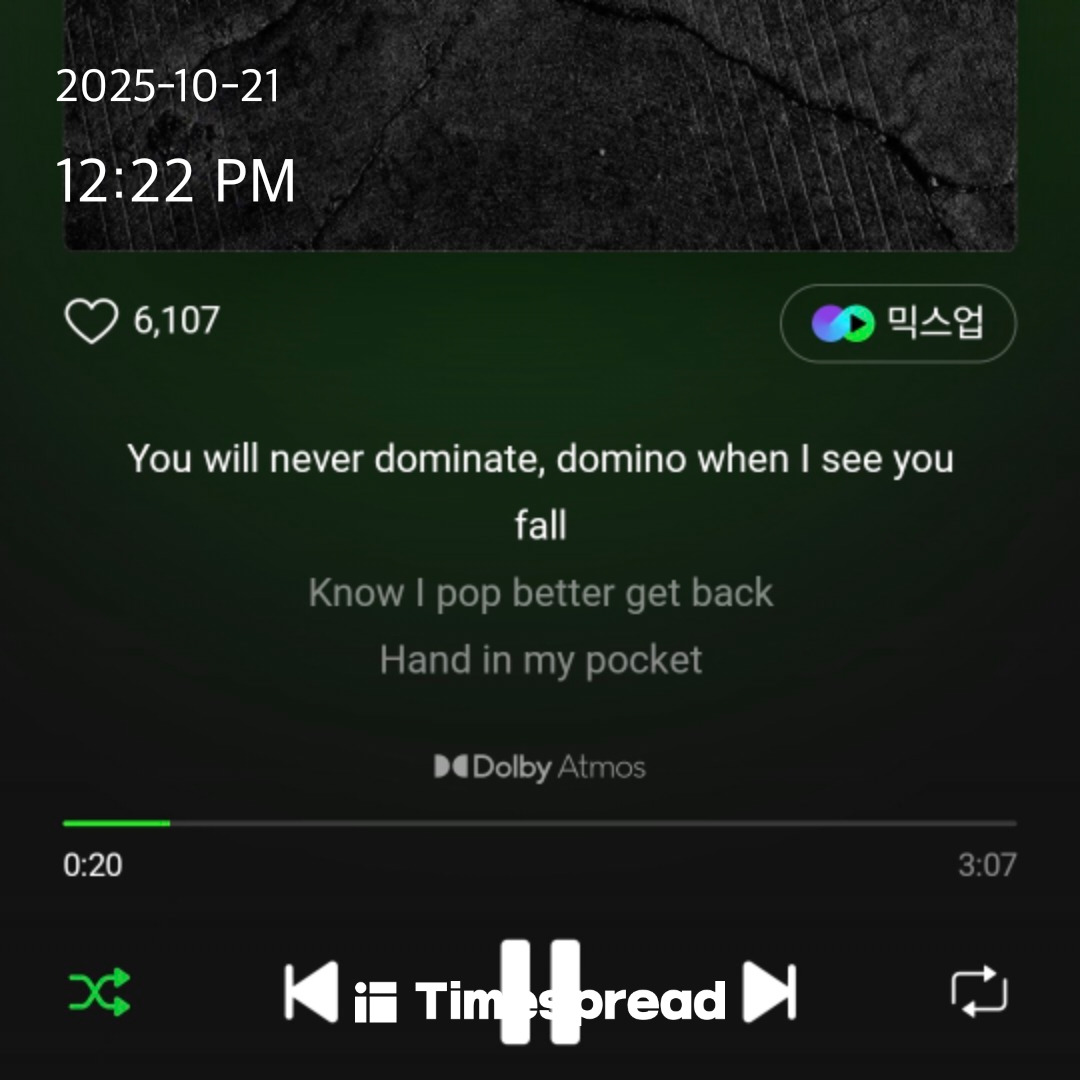Screen dimensions: 1080x1080
Task: Open the full lyrics view
Action: tap(540, 558)
